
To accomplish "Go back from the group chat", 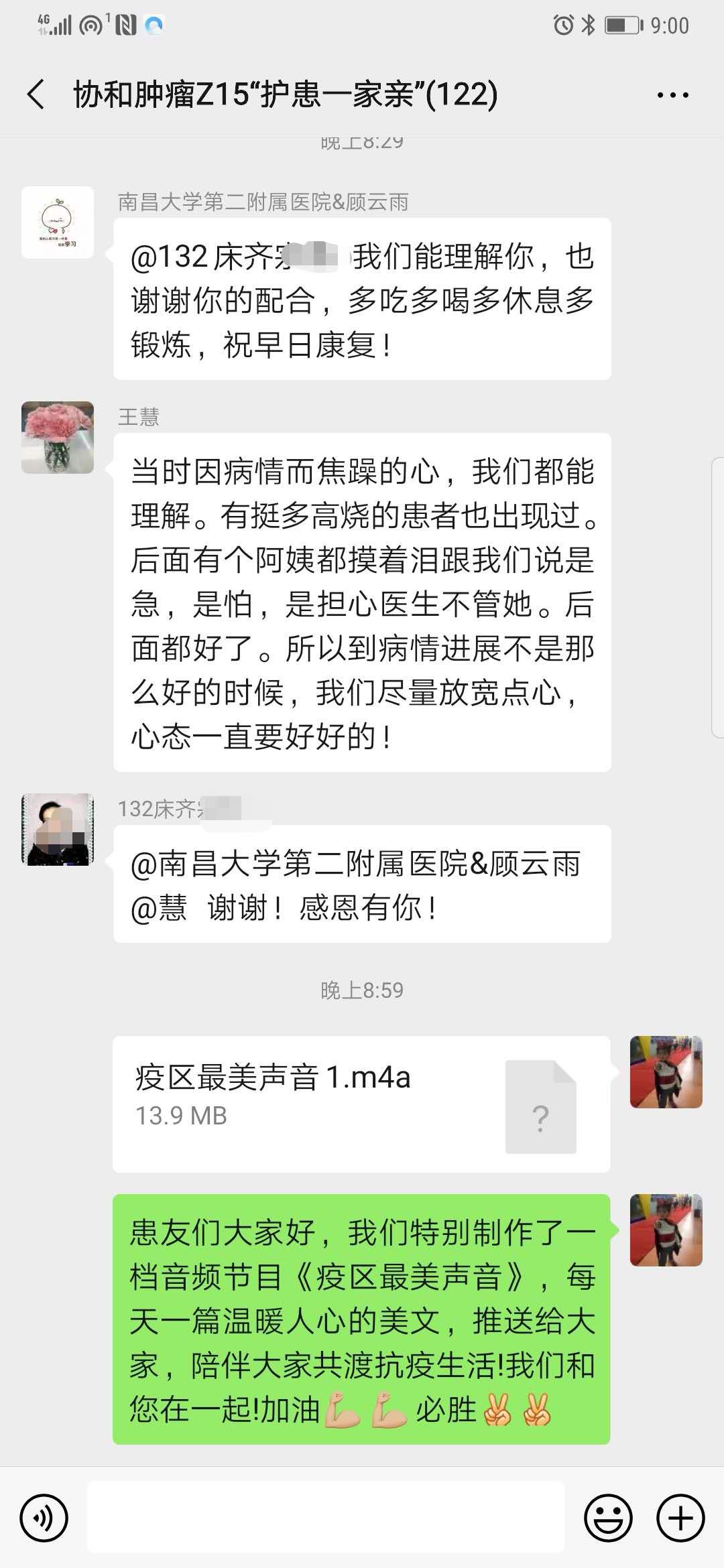I will 36,94.
